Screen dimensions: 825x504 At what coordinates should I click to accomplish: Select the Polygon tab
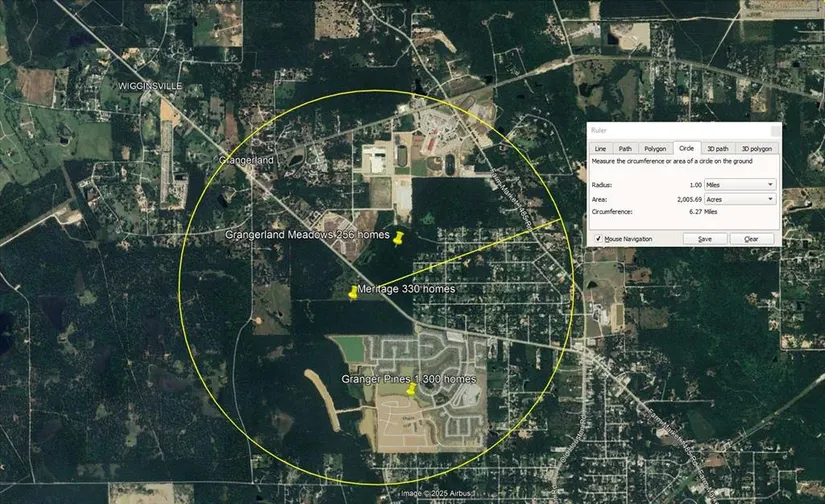[655, 148]
